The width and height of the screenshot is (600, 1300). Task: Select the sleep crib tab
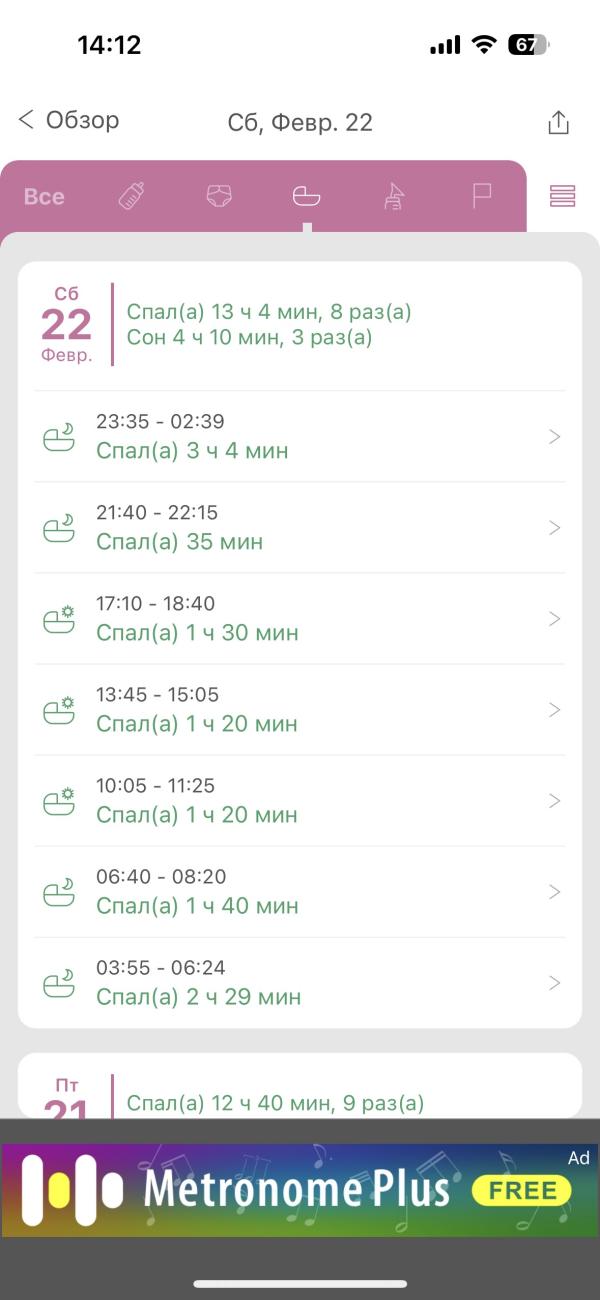point(306,197)
